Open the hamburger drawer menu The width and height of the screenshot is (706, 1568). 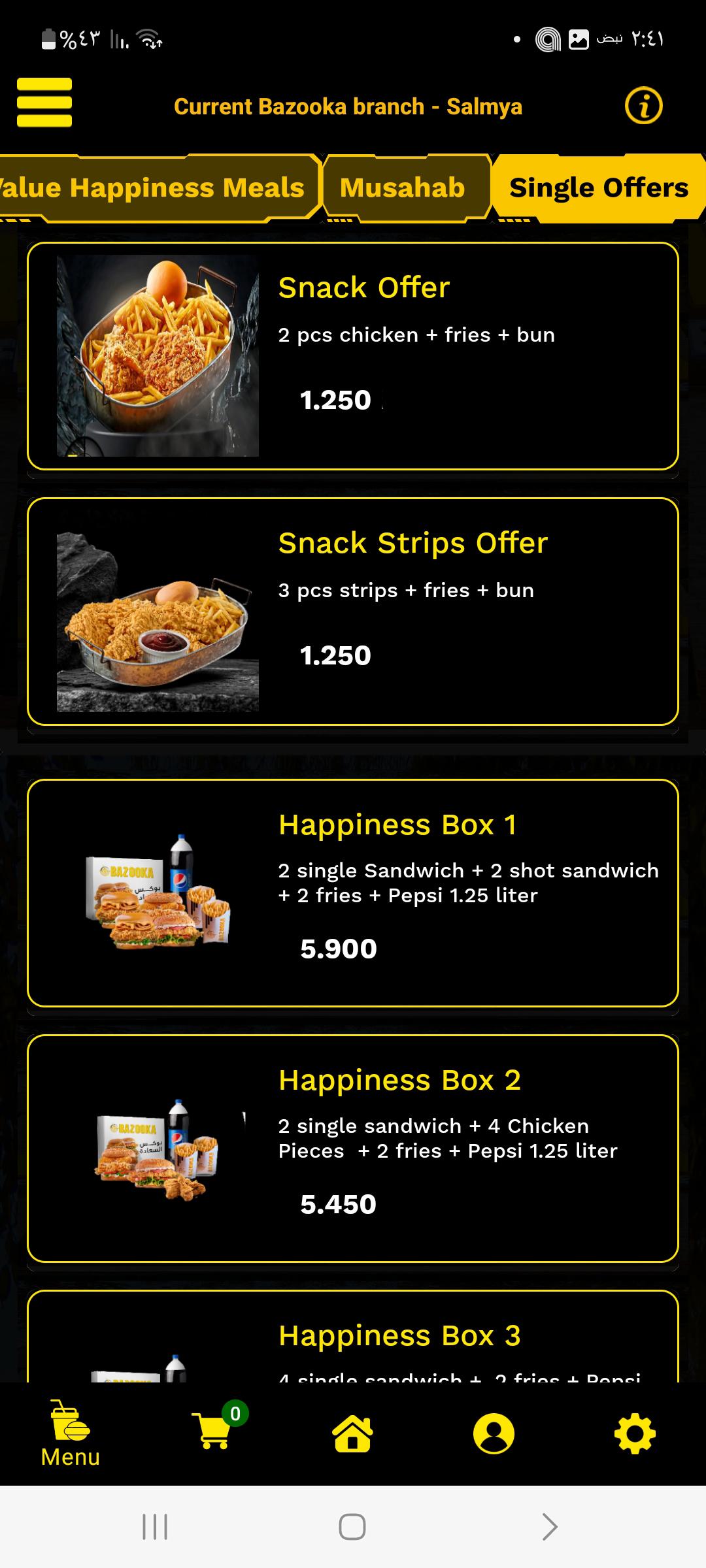44,102
